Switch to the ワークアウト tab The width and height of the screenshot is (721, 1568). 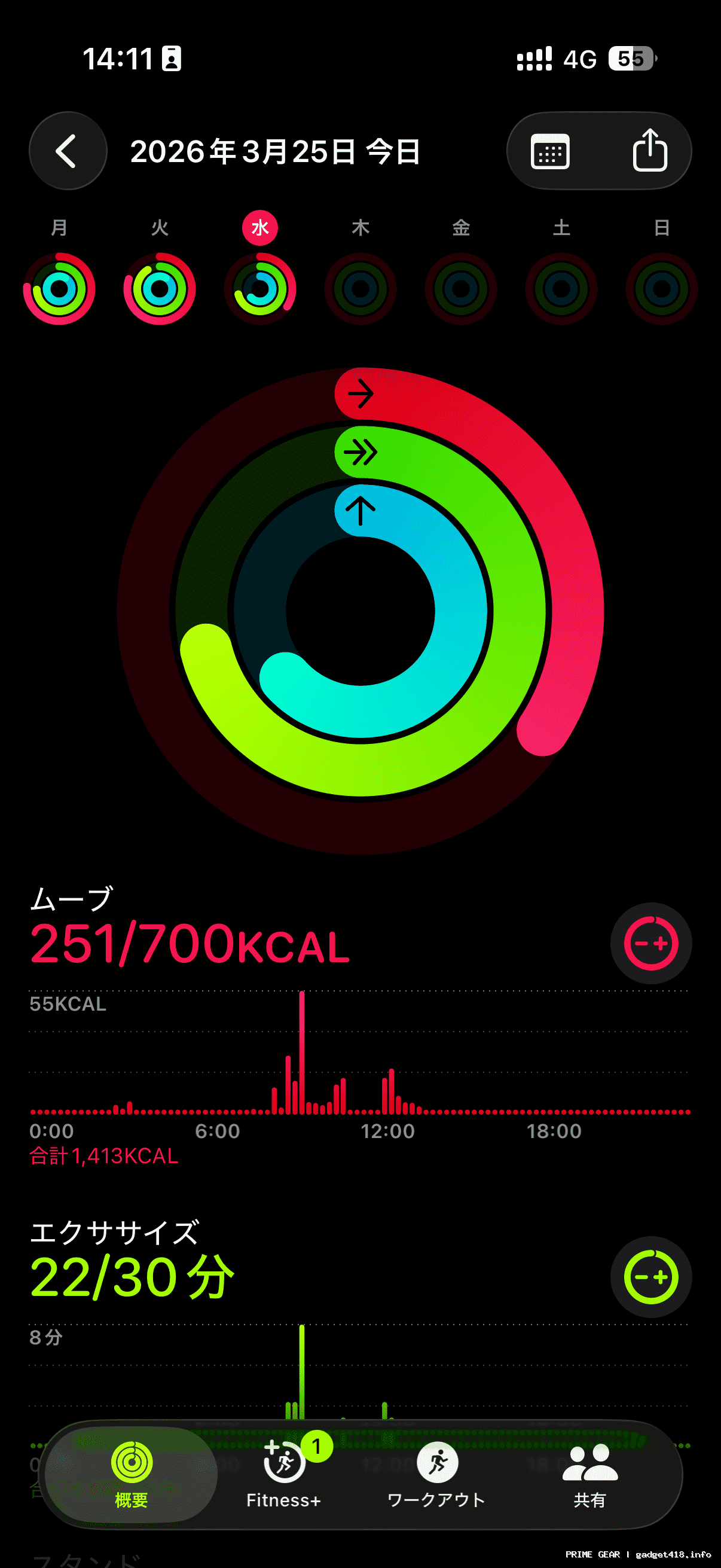437,1474
